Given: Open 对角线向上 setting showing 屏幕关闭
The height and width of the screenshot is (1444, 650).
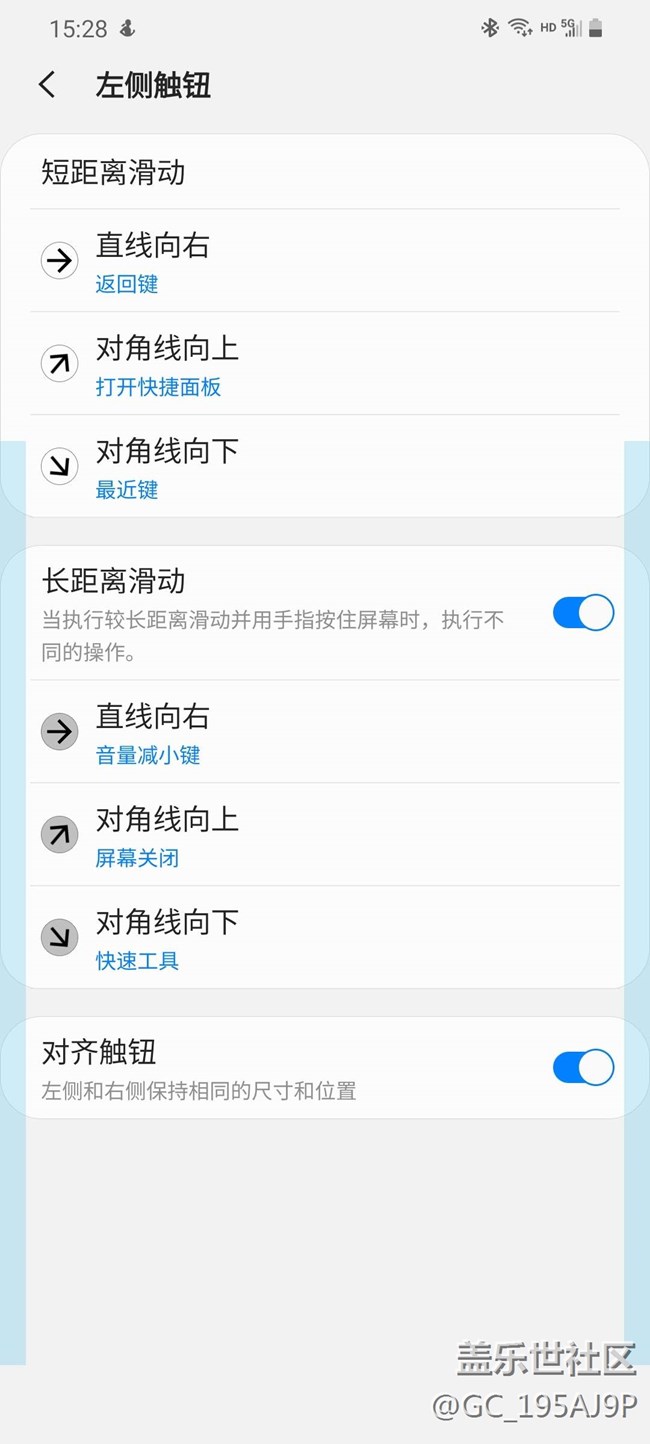Looking at the screenshot, I should pos(325,835).
